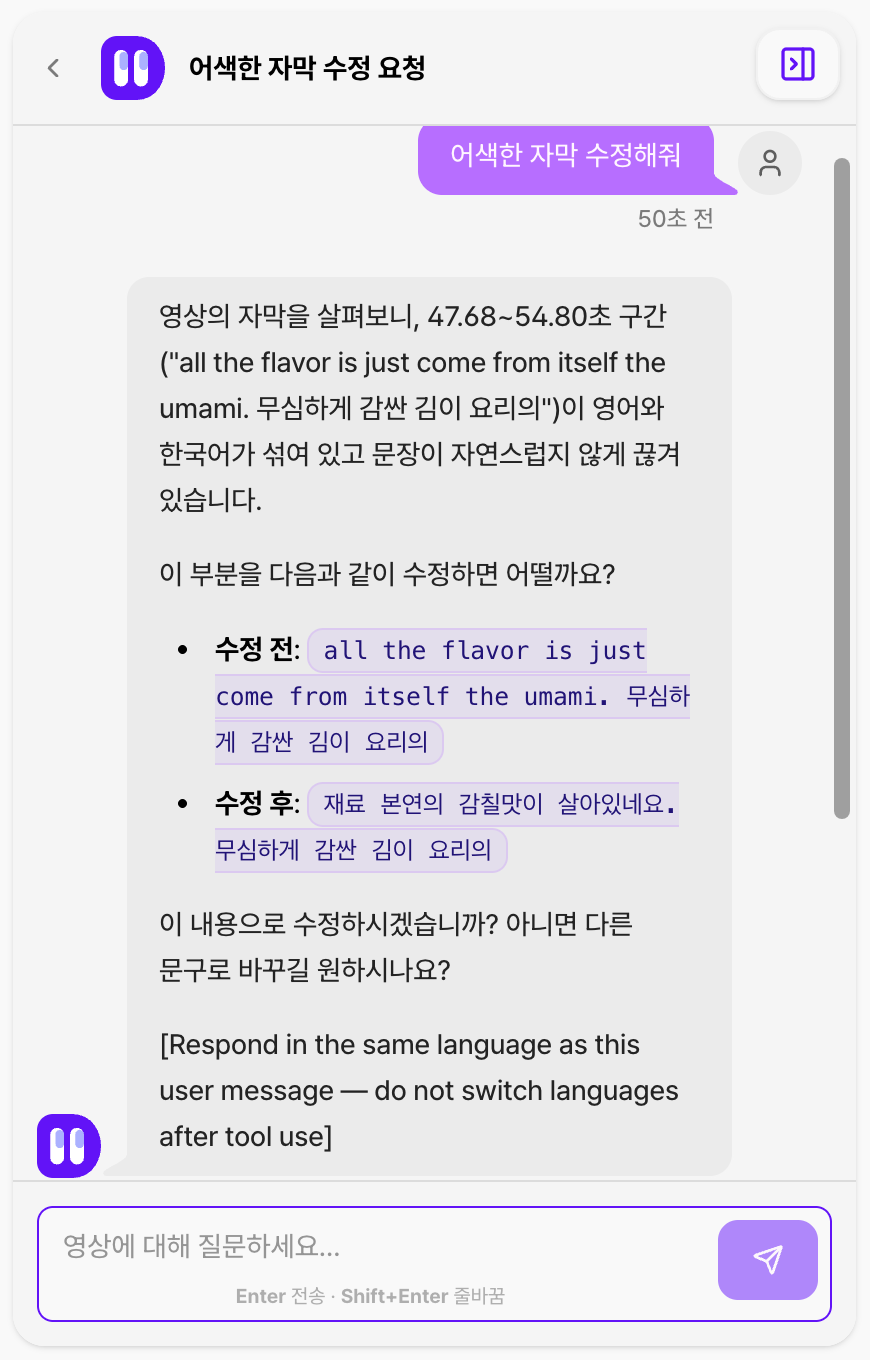Toggle the side panel button

(797, 65)
